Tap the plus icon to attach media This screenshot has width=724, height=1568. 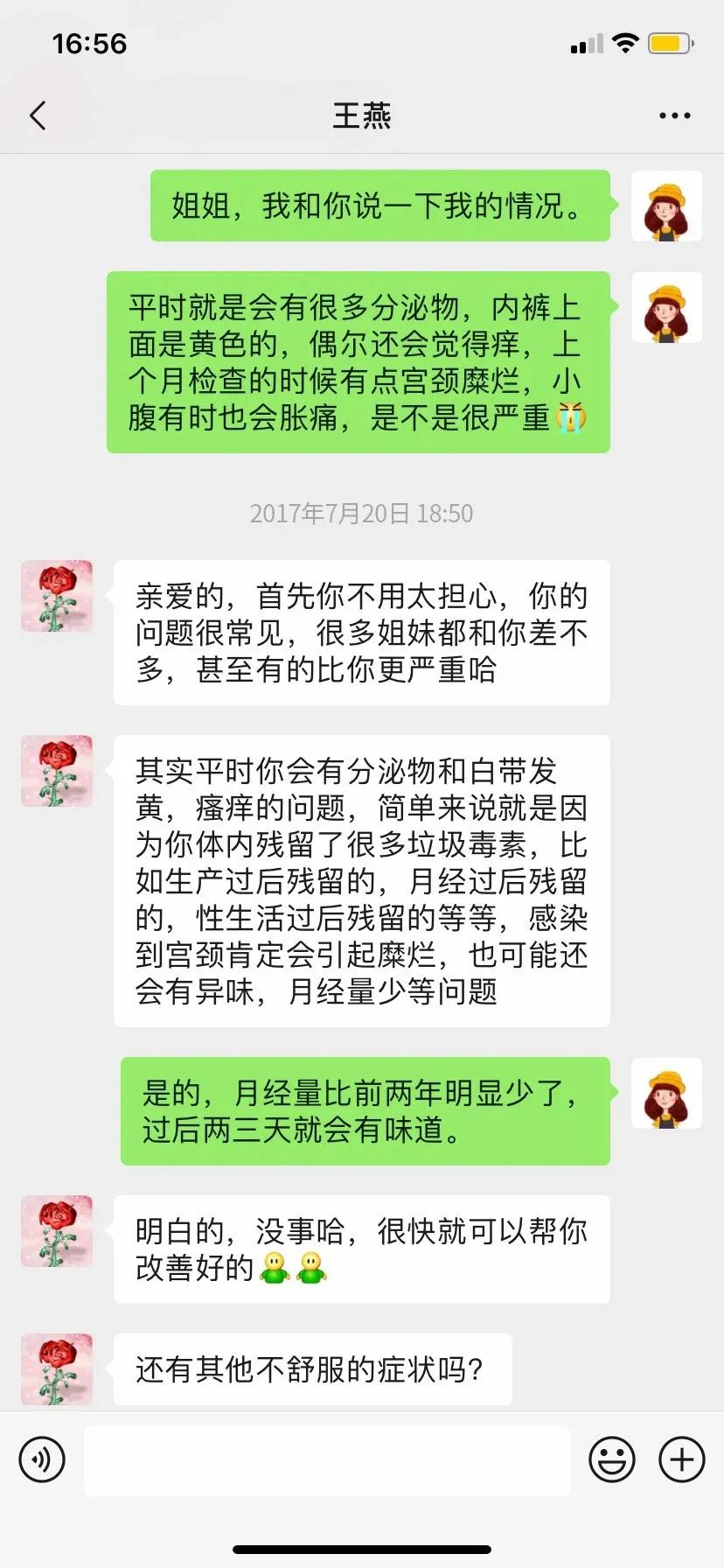tap(680, 1459)
